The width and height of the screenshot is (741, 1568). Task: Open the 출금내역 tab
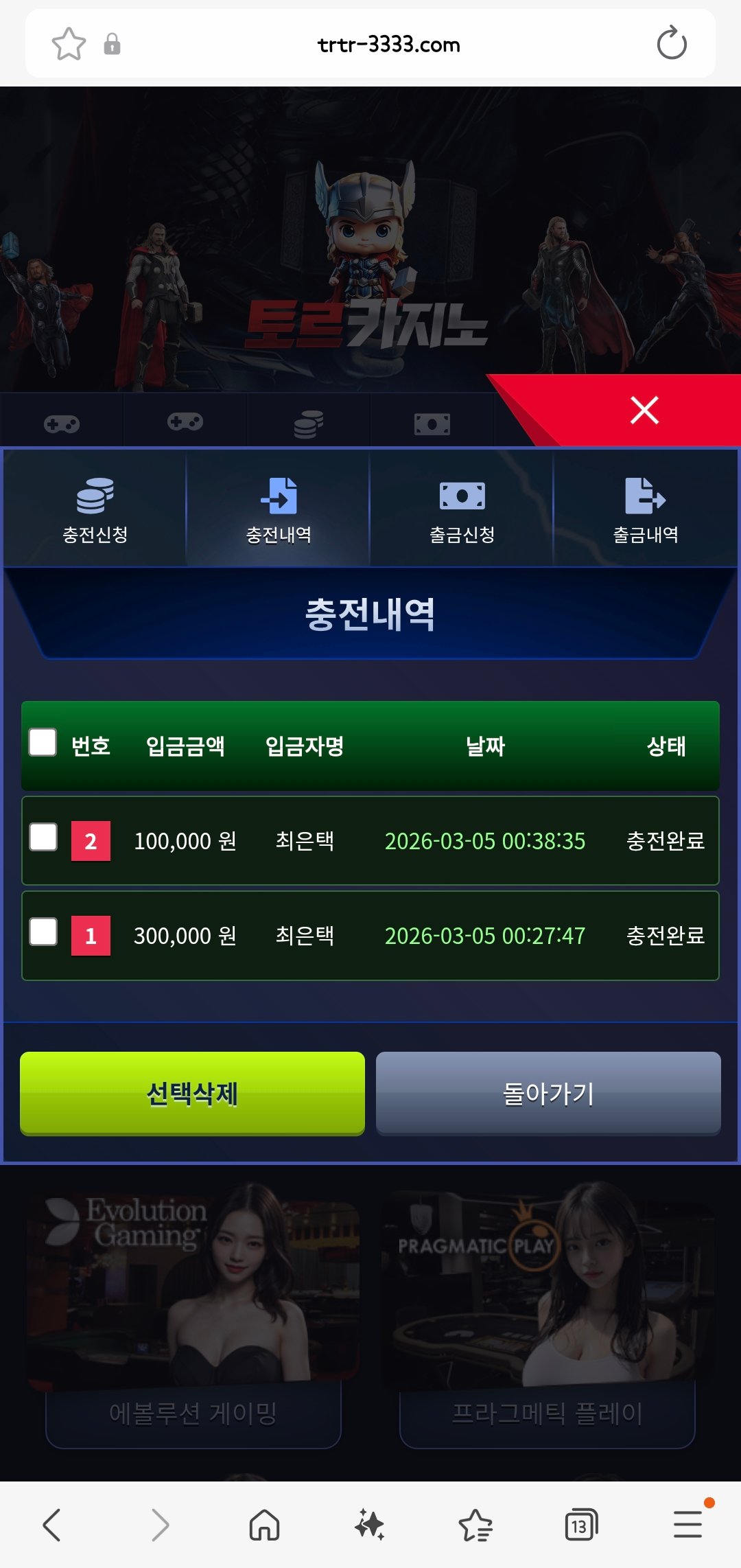pos(645,509)
